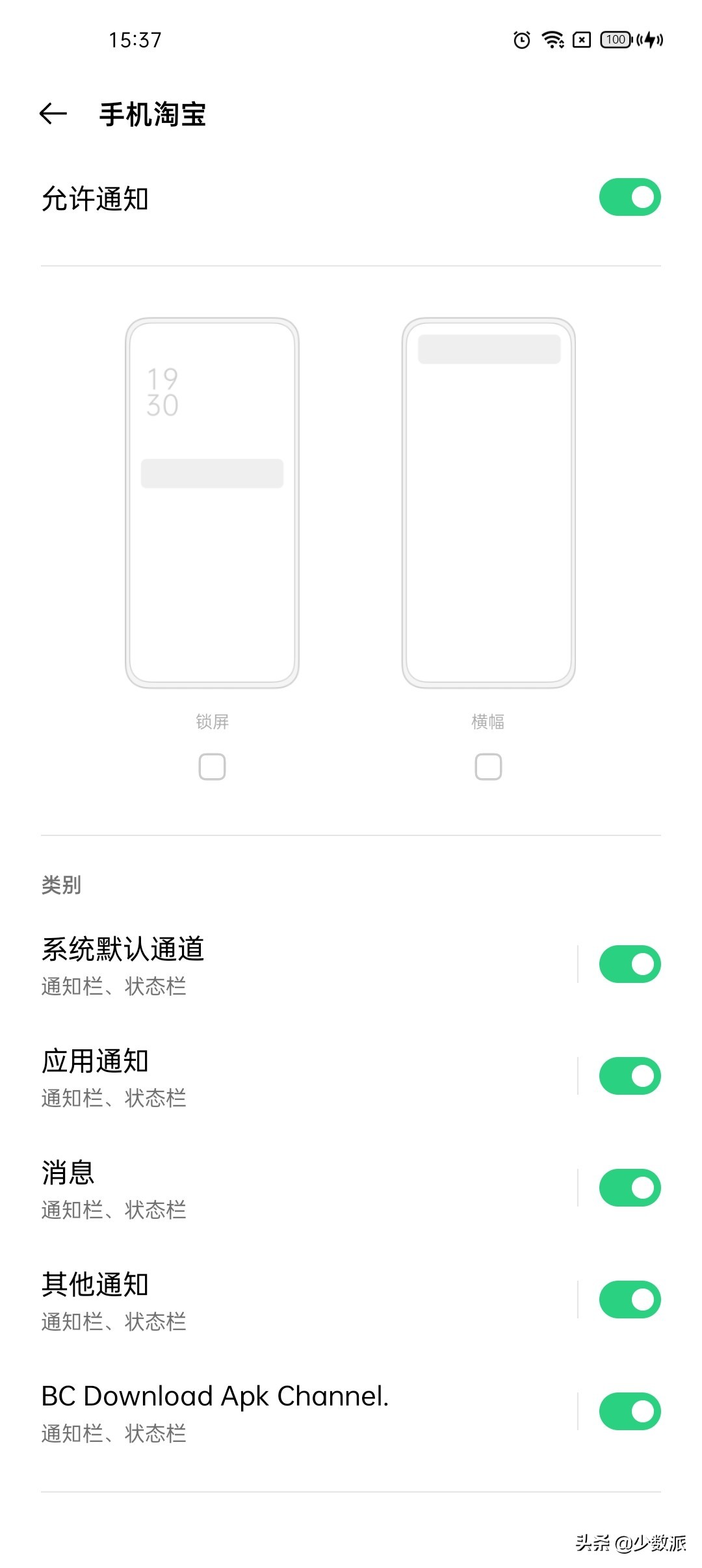Tap the charging flash icon in status bar

coord(649,40)
